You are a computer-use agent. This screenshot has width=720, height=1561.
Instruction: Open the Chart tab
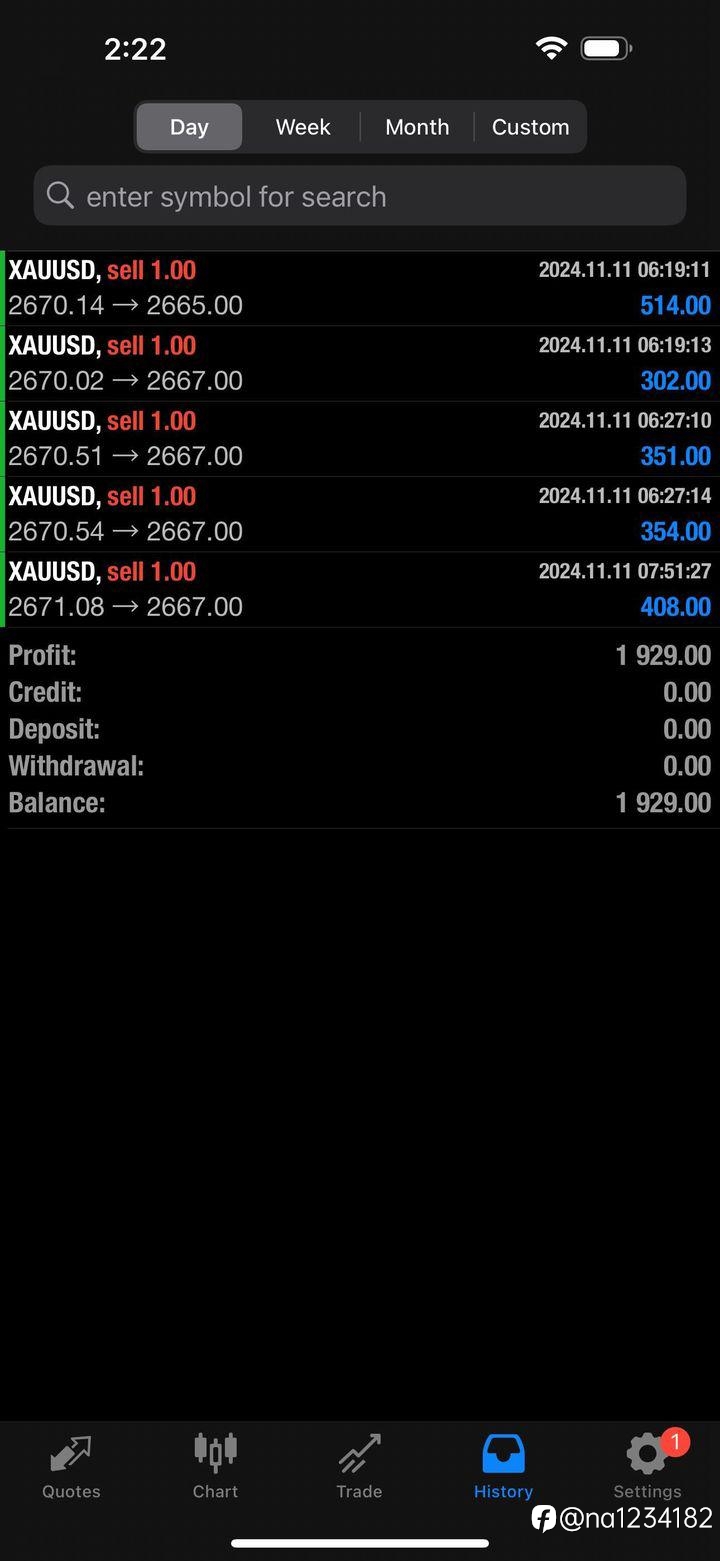215,1467
